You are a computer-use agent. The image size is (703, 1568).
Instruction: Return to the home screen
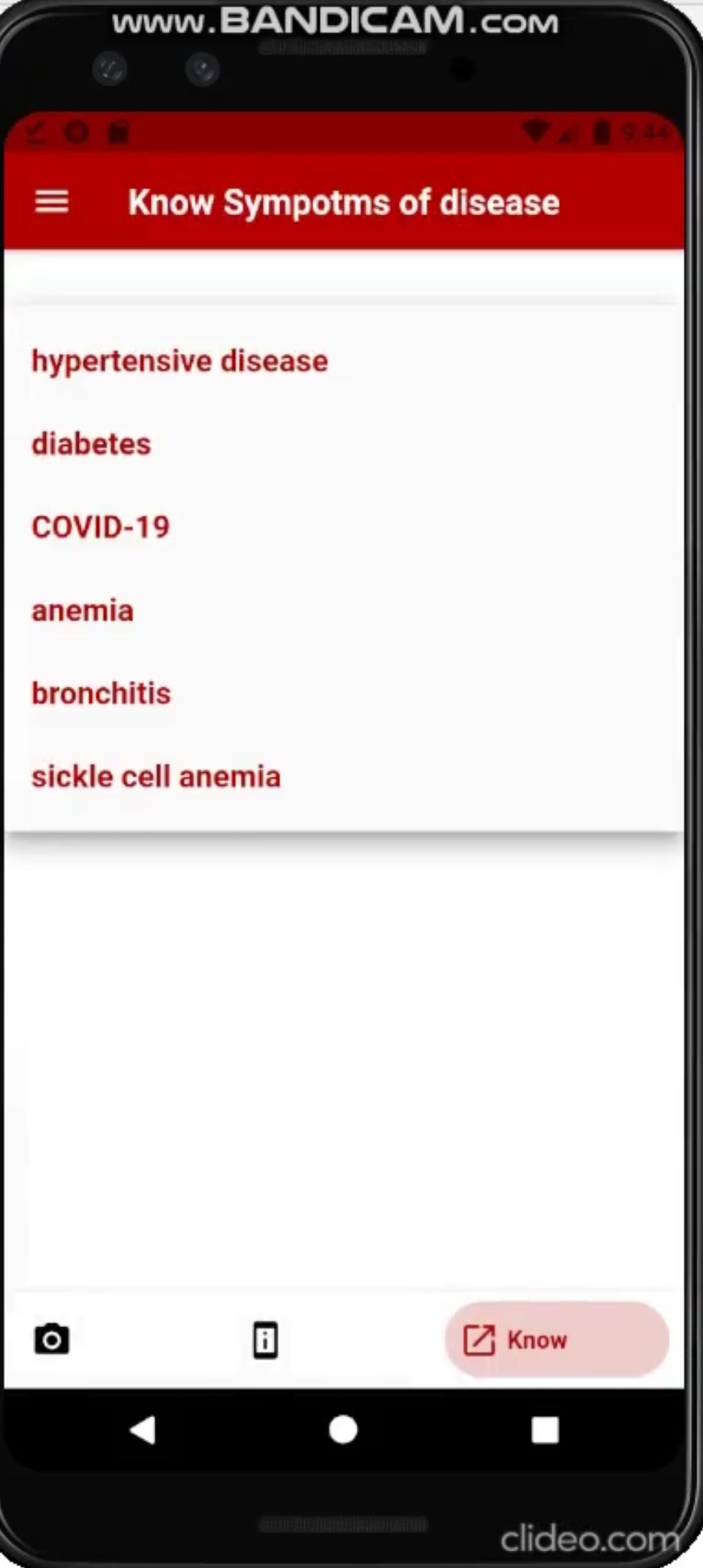click(x=343, y=1430)
